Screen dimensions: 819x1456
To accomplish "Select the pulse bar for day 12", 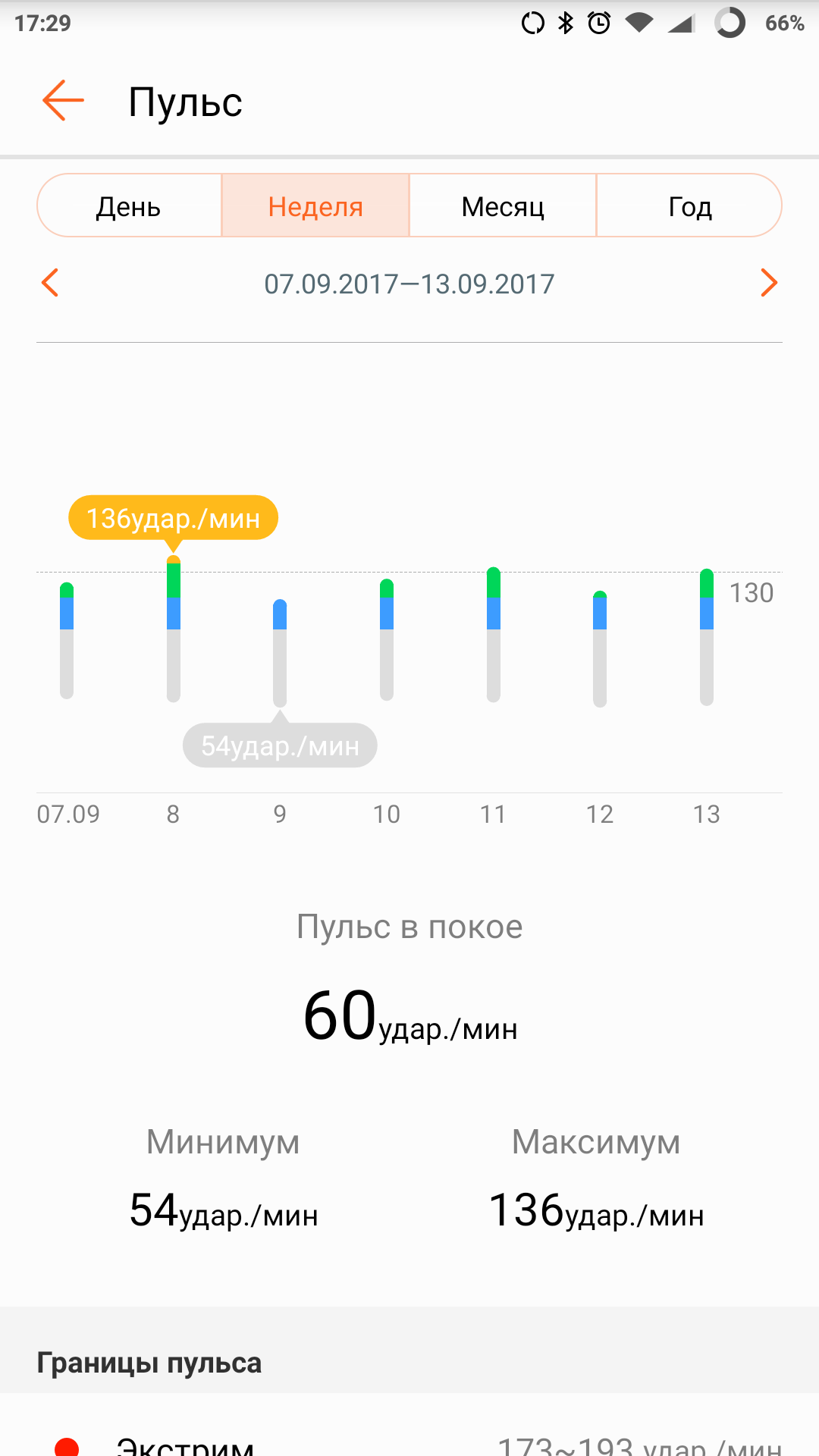I will click(x=600, y=648).
